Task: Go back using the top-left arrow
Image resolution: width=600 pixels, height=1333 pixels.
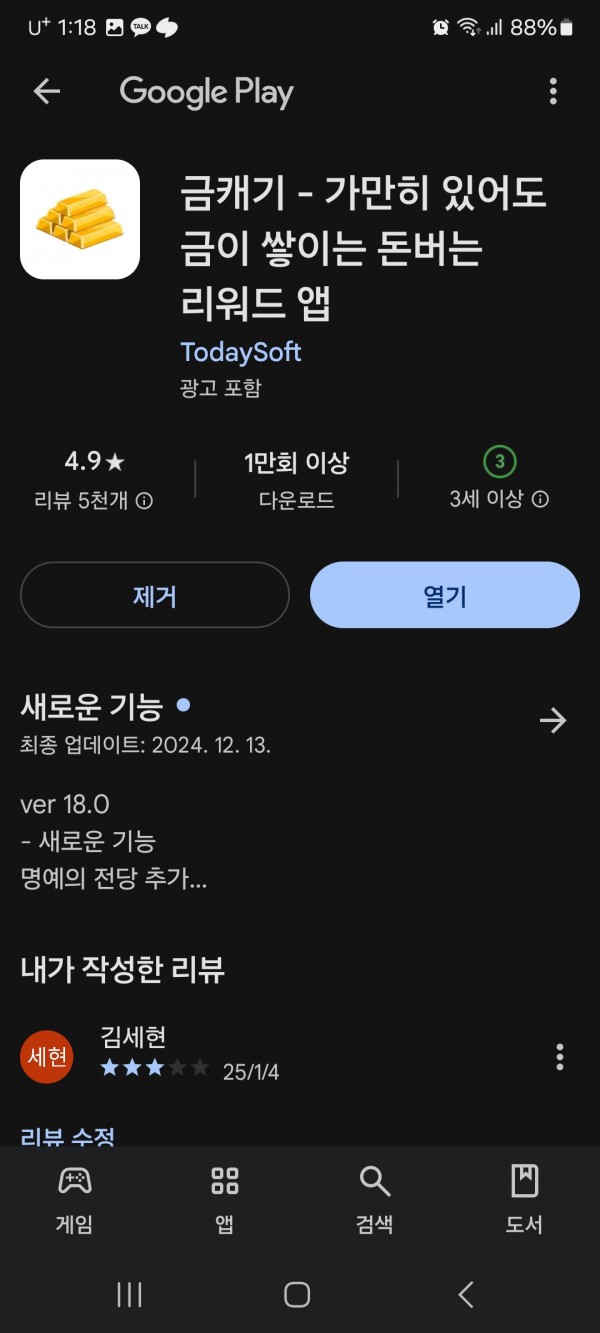Action: coord(46,92)
